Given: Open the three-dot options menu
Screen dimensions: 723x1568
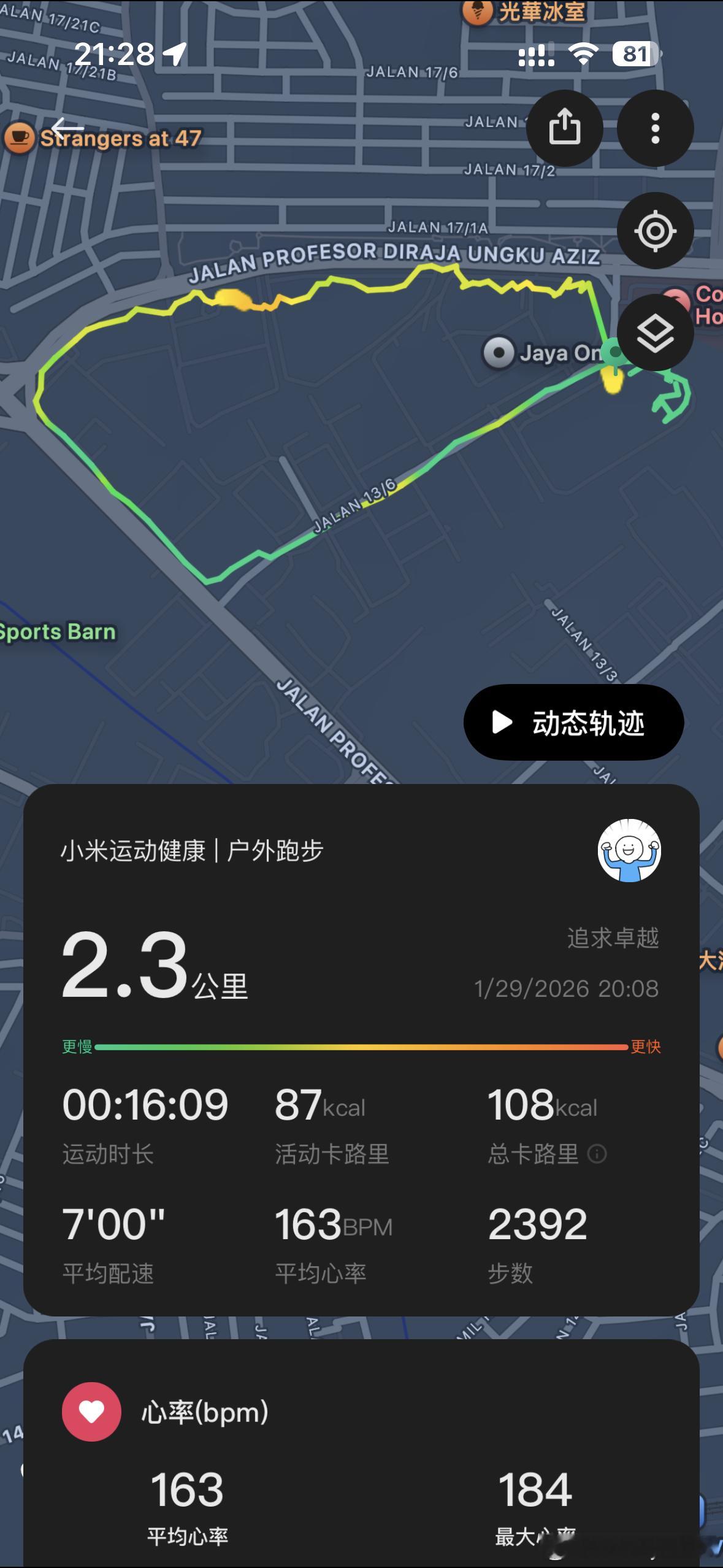Looking at the screenshot, I should pos(654,127).
